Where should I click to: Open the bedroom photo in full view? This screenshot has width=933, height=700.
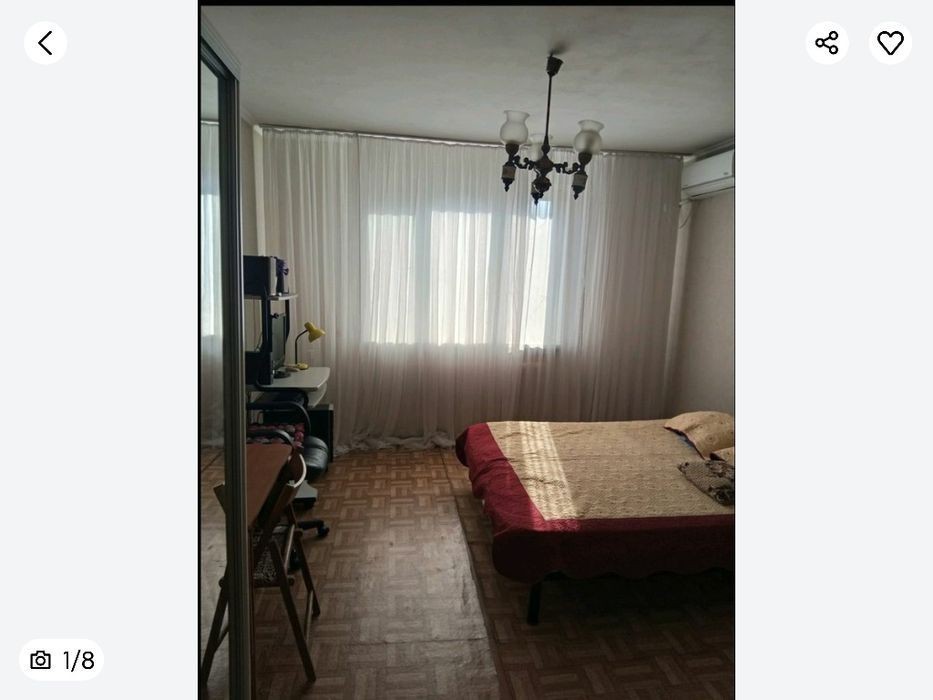pyautogui.click(x=466, y=352)
